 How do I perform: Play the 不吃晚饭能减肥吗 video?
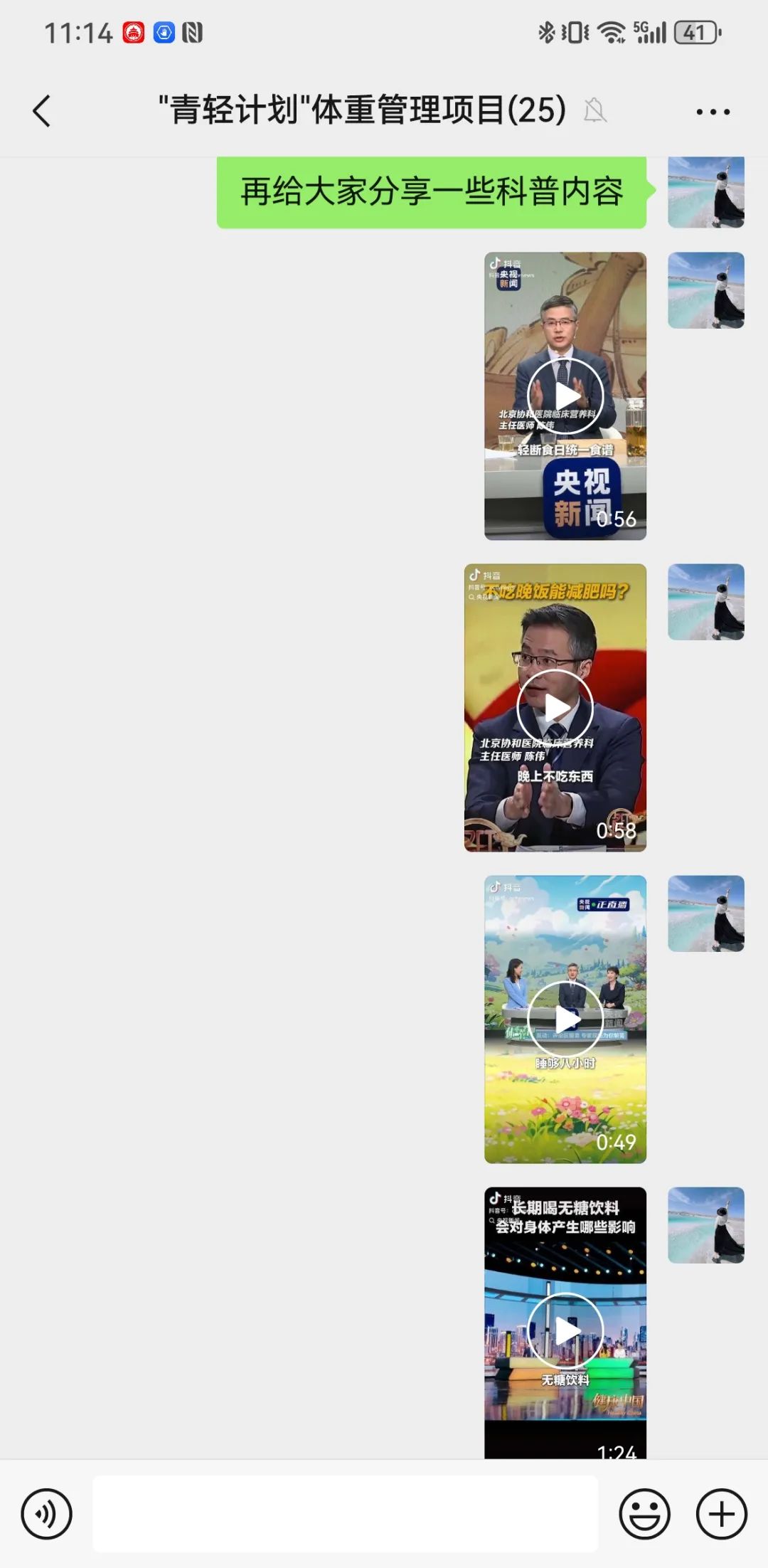pos(555,708)
